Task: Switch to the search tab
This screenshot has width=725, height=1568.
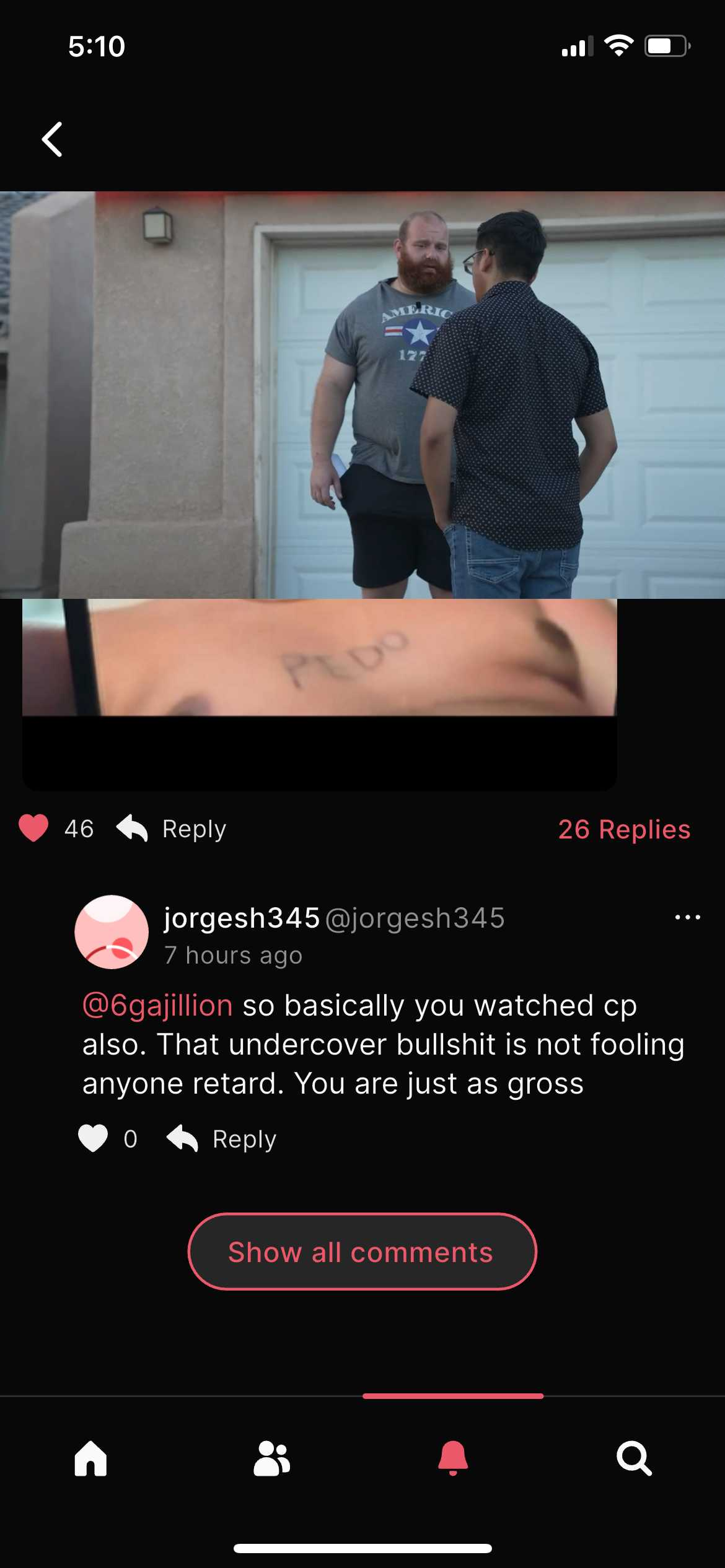Action: [634, 1458]
